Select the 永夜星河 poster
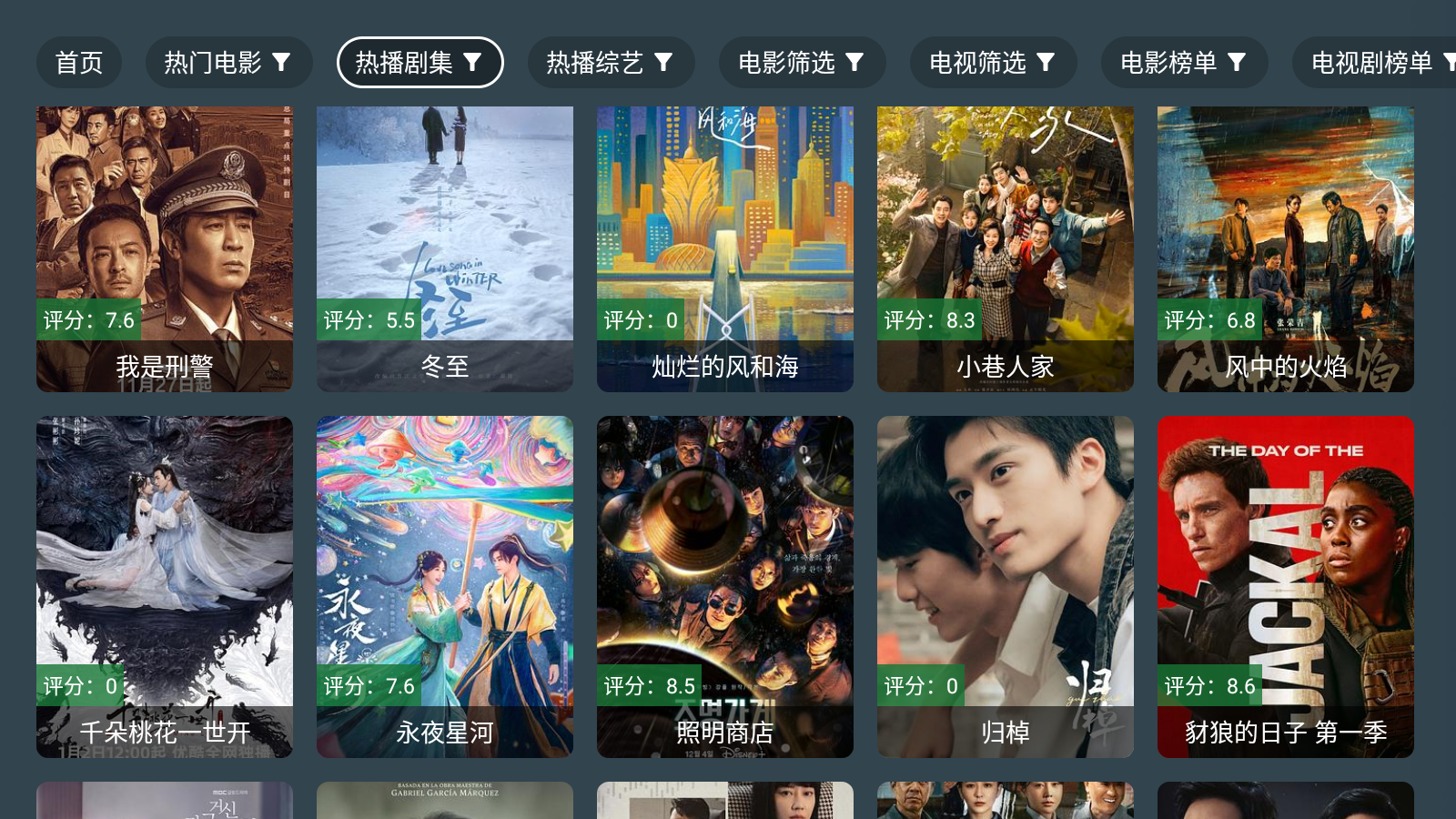 pyautogui.click(x=445, y=587)
